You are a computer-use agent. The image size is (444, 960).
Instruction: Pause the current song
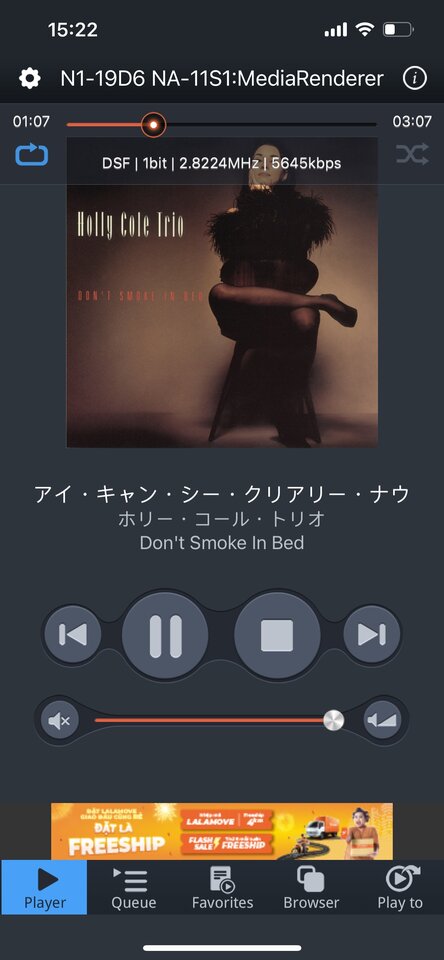tap(165, 636)
